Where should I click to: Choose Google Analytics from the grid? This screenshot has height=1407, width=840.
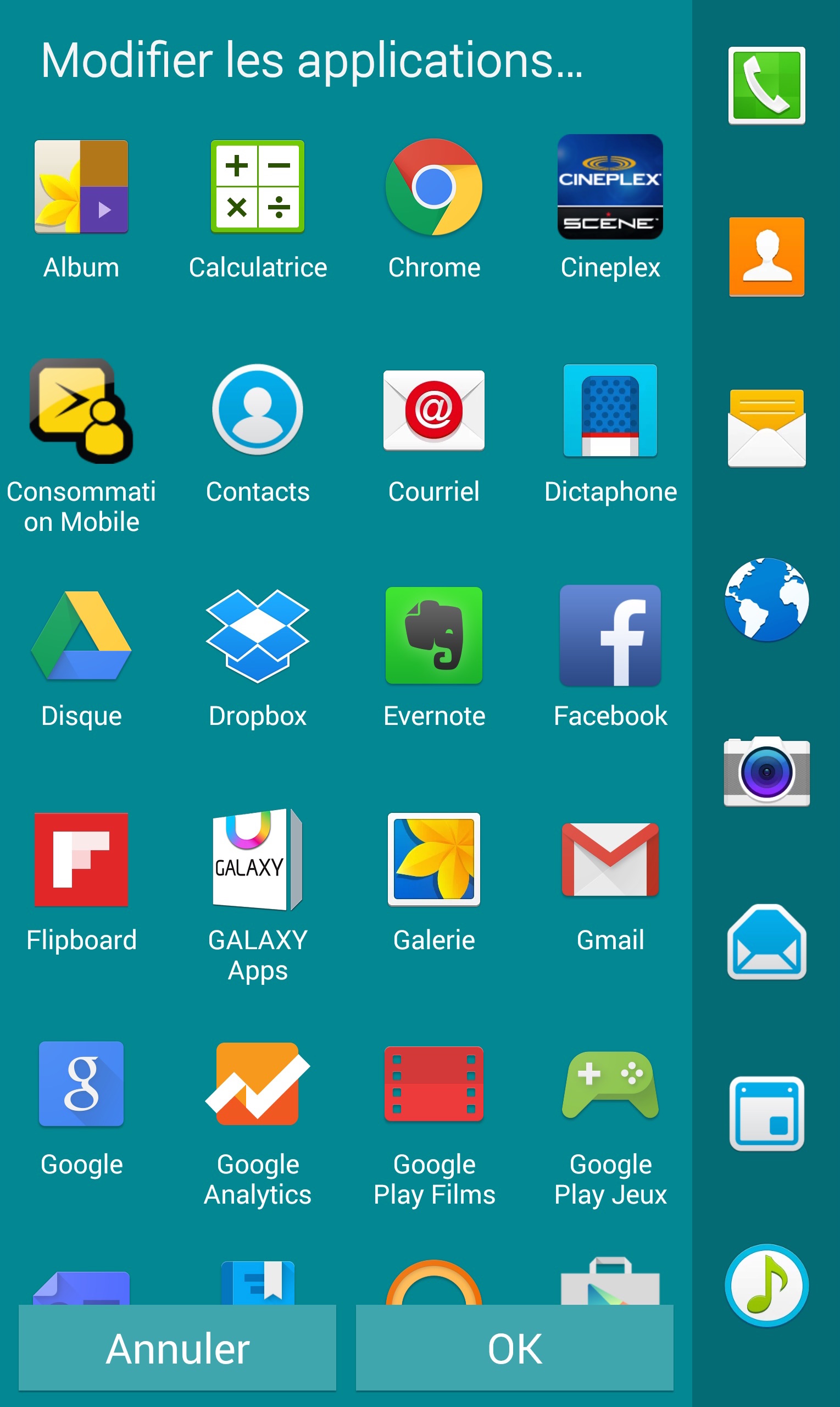[x=258, y=1084]
